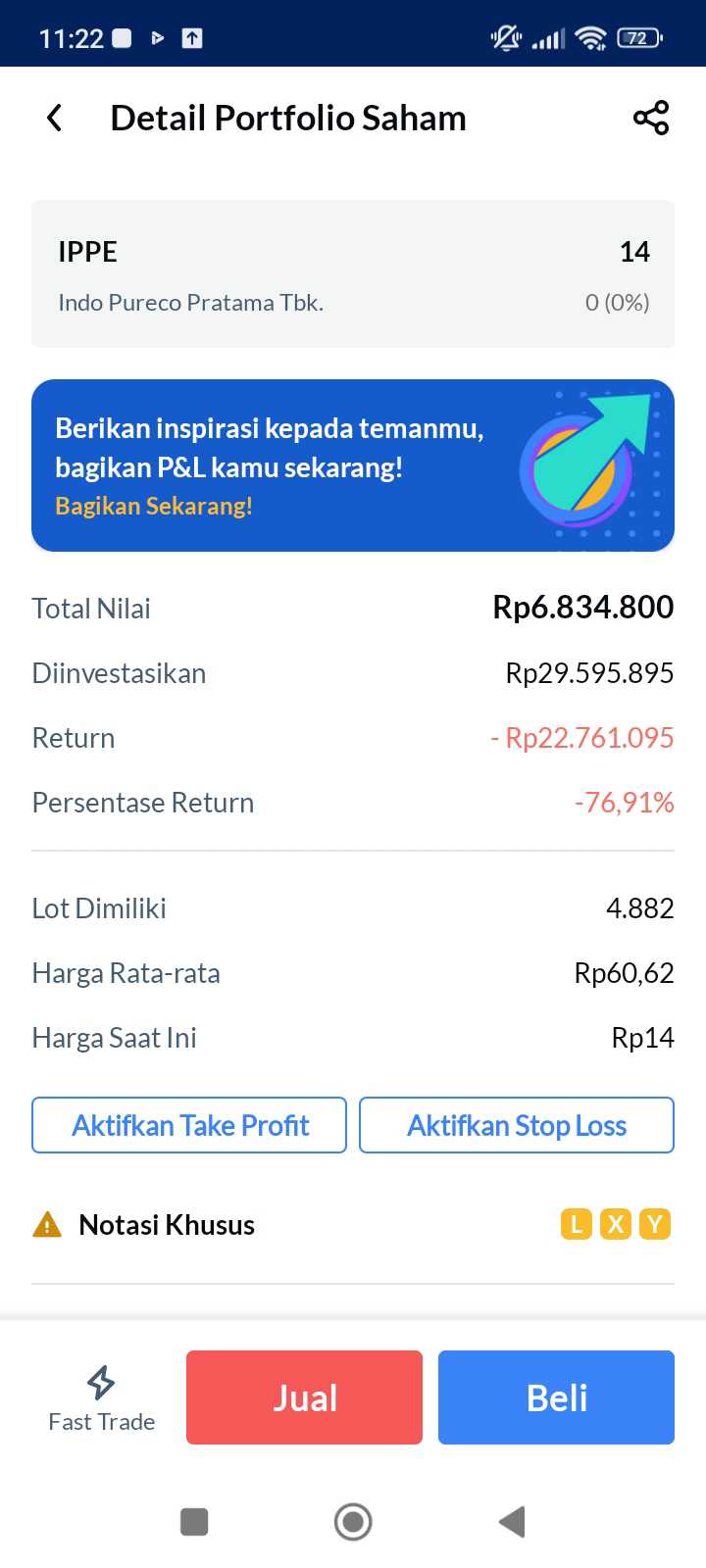This screenshot has height=1568, width=706.
Task: Go to the system home screen
Action: point(353,1522)
